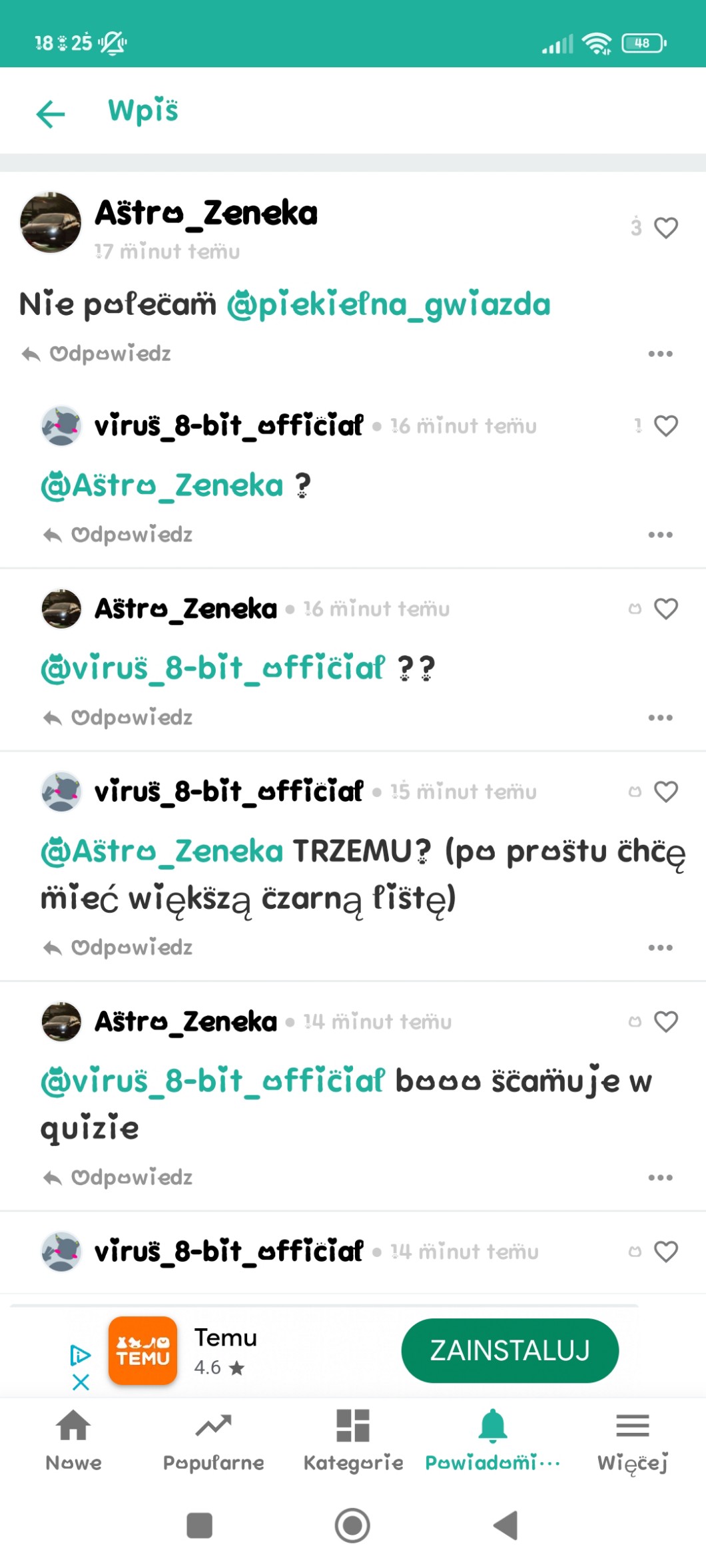
Task: Install Temu from the ad banner
Action: pos(510,1350)
